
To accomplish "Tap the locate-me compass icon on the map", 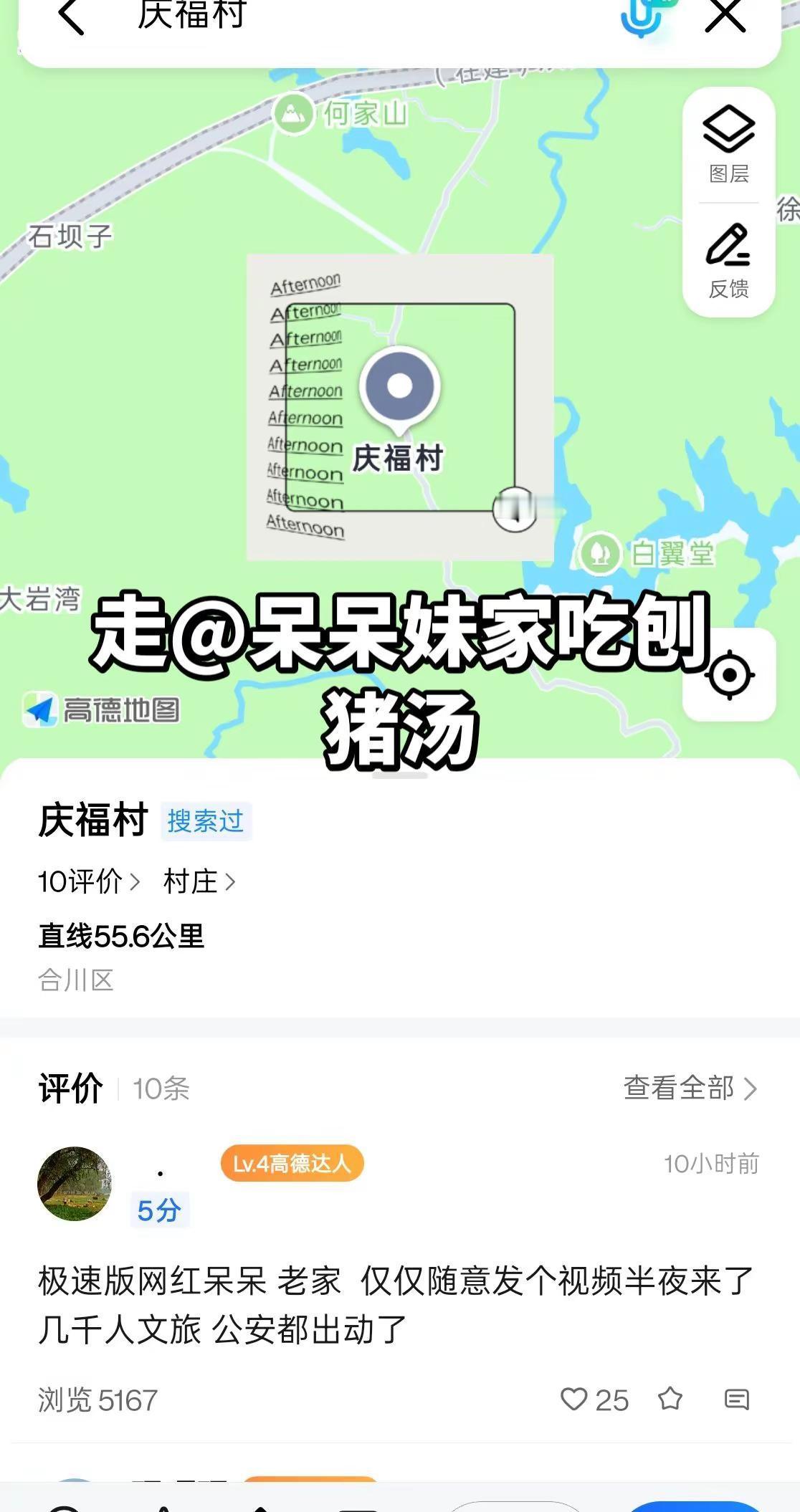I will tap(728, 674).
